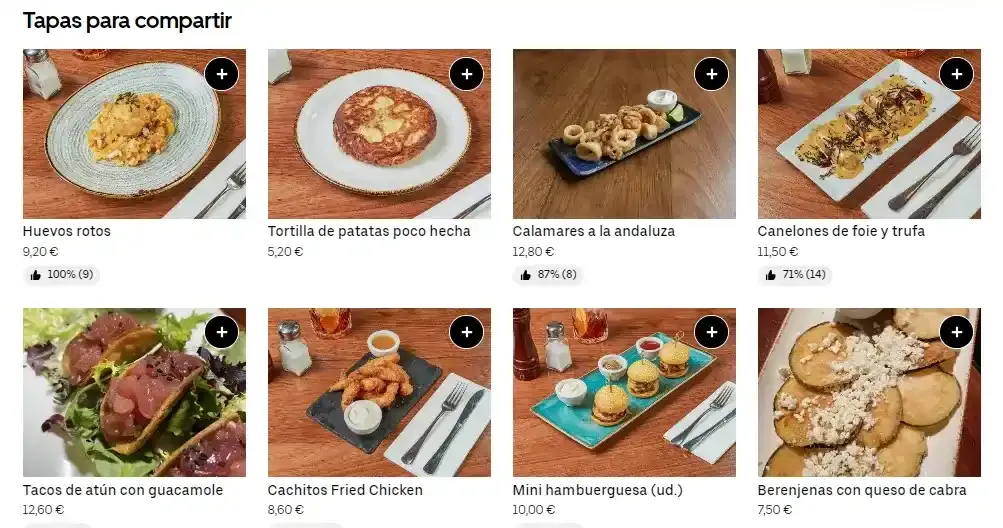Add Cachitos Fried Chicken to the order
Image resolution: width=1003 pixels, height=528 pixels.
(467, 332)
